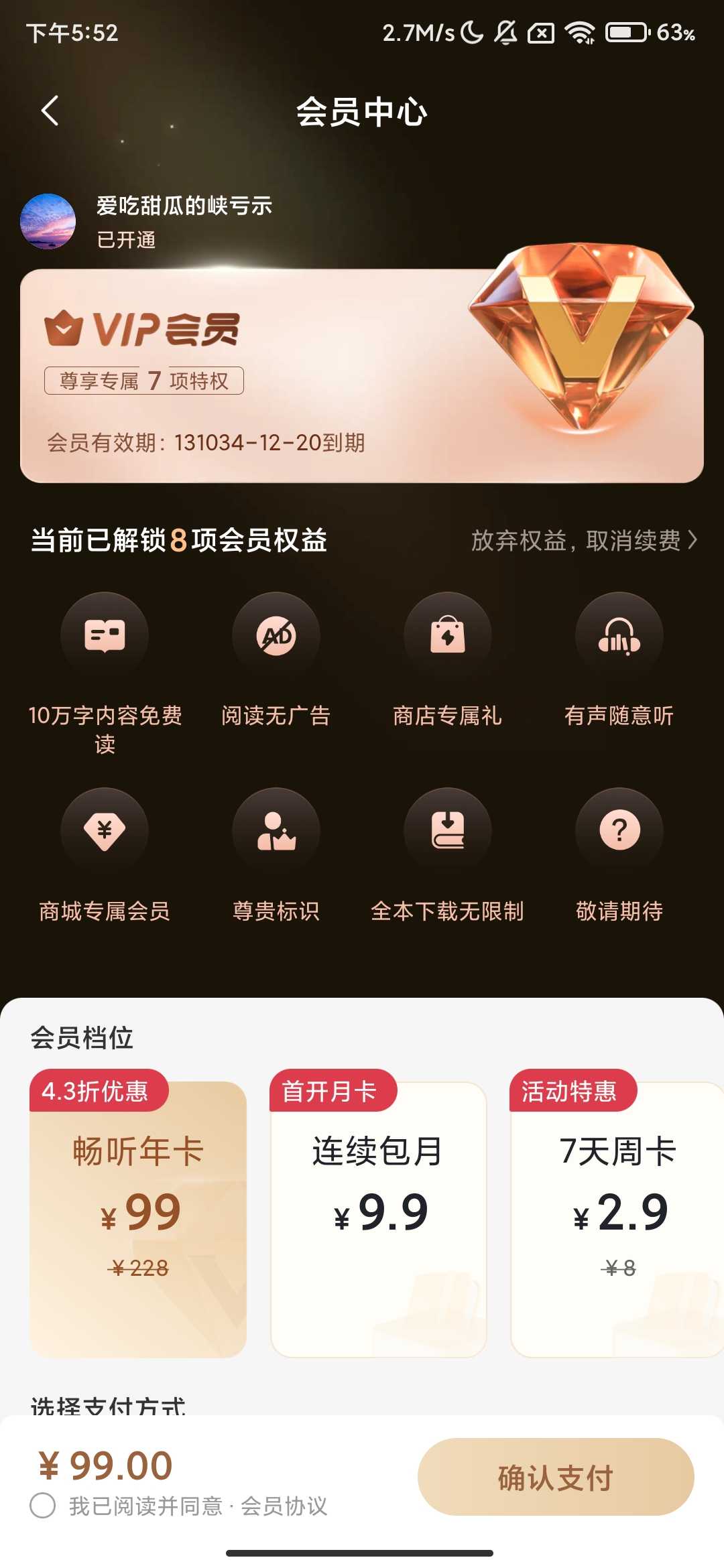Select the 10万字内容免费读 book icon
Image resolution: width=724 pixels, height=1568 pixels.
pyautogui.click(x=104, y=637)
